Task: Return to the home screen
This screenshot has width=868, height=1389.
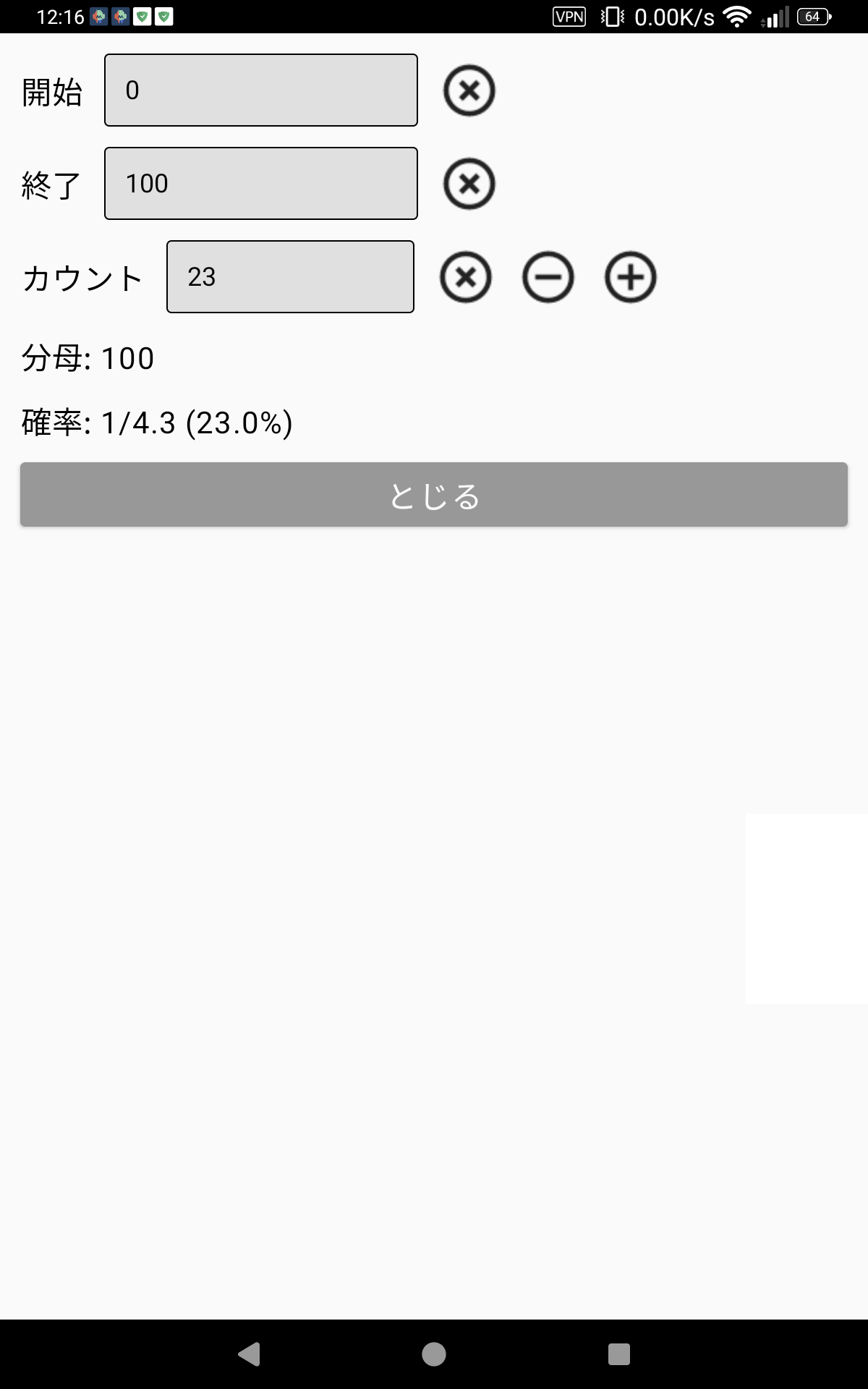Action: tap(434, 1354)
